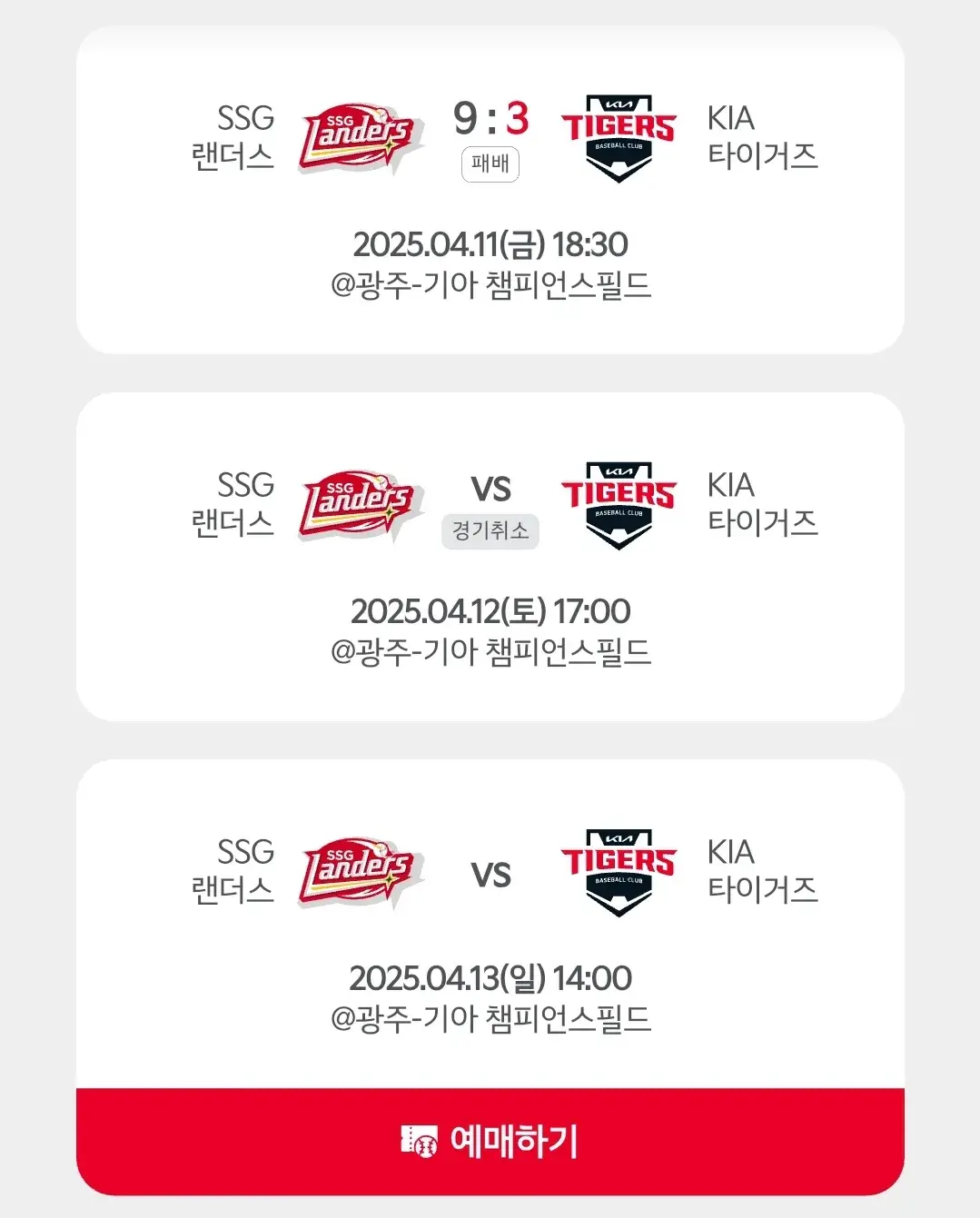The width and height of the screenshot is (980, 1218).
Task: Expand the canceled April 12 game card
Action: (490, 554)
